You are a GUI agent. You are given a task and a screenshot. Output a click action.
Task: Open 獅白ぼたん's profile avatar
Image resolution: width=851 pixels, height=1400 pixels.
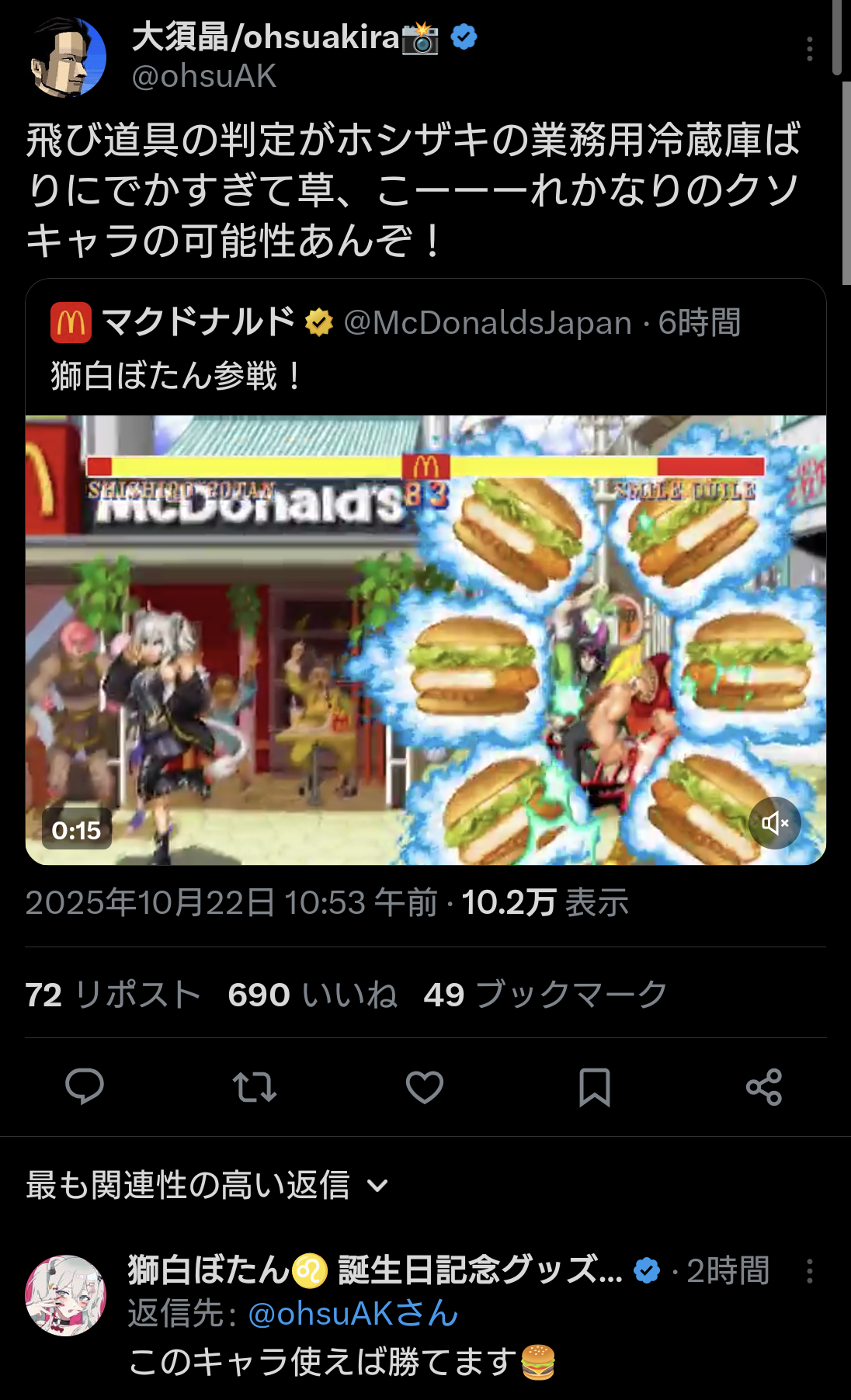tap(66, 1295)
